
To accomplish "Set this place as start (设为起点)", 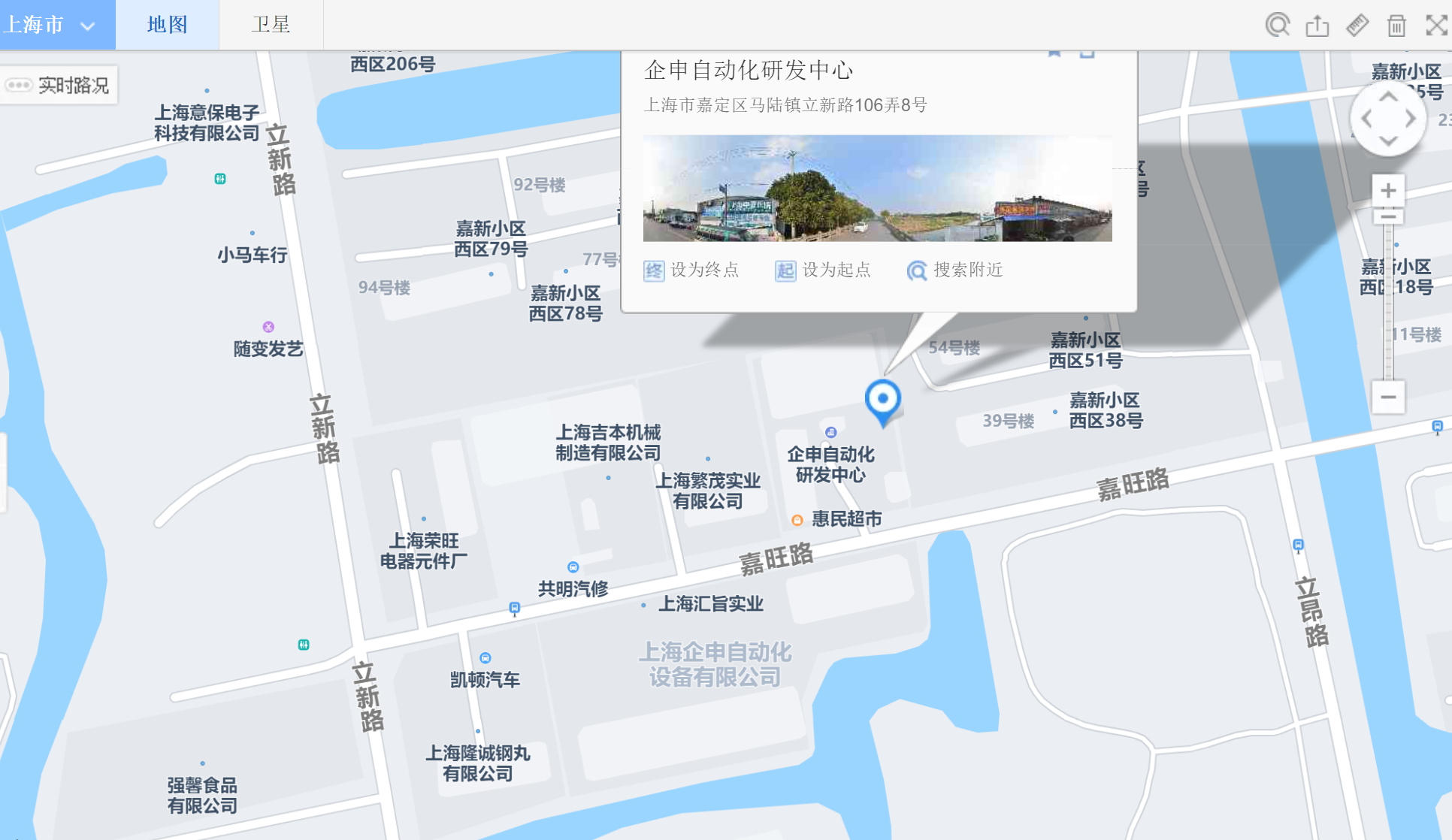I will (x=823, y=270).
